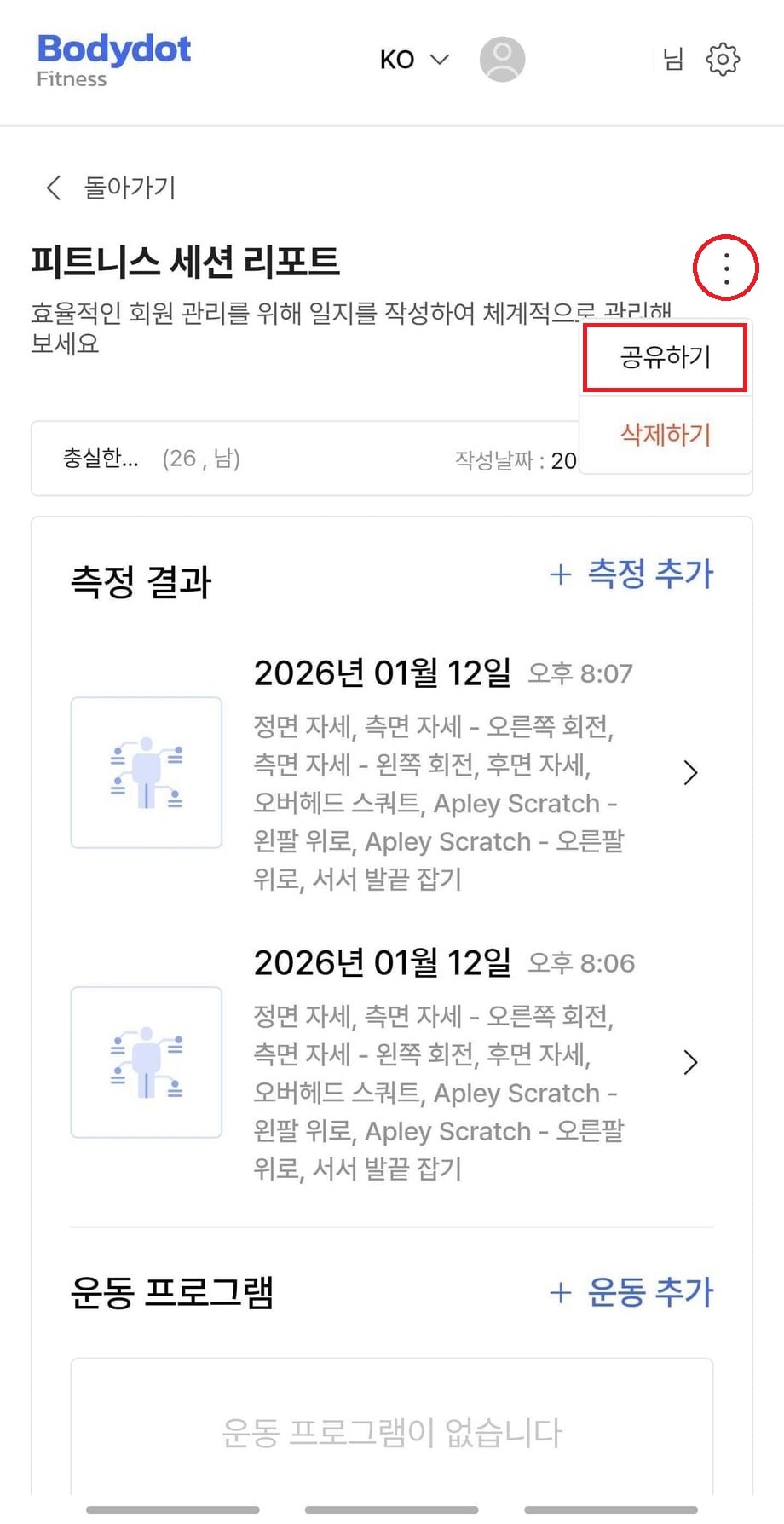Screen dimensions: 784x1524
Task: Tap the three-dot overflow menu
Action: click(x=726, y=268)
